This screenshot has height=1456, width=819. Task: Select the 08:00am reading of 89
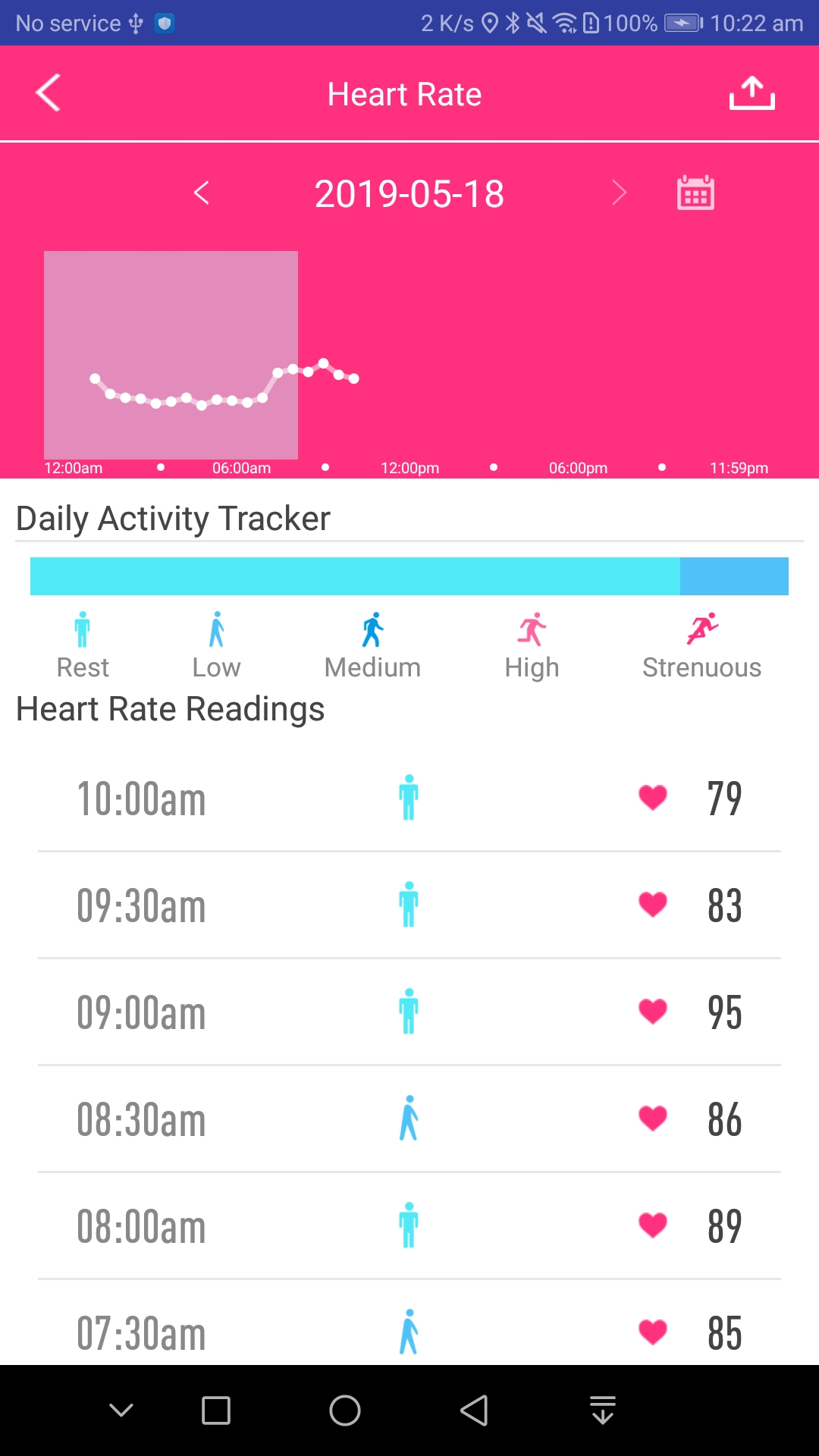tap(409, 1225)
